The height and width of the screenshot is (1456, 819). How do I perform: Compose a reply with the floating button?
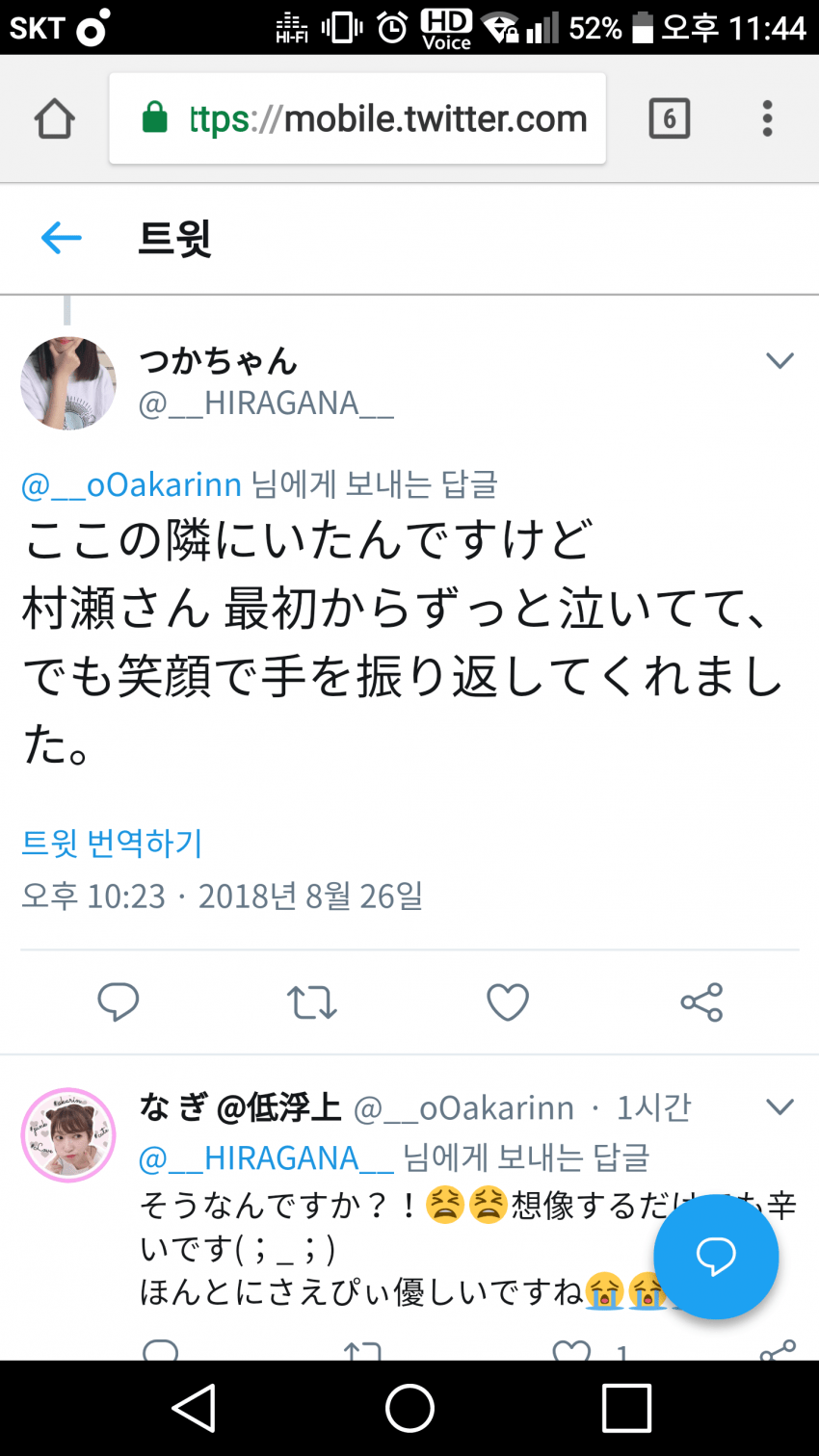[x=716, y=1257]
